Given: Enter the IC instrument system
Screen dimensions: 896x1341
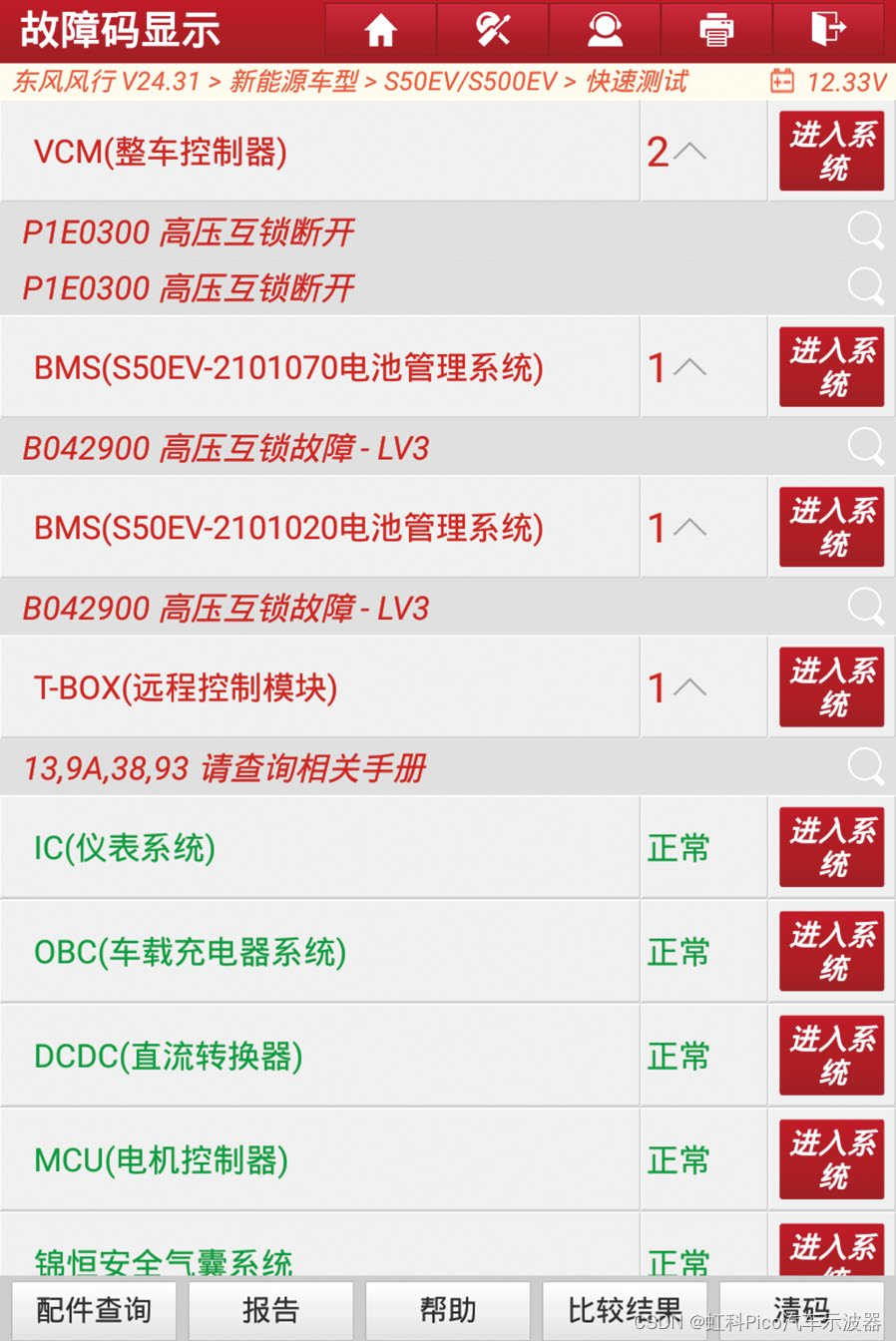Looking at the screenshot, I should click(831, 848).
